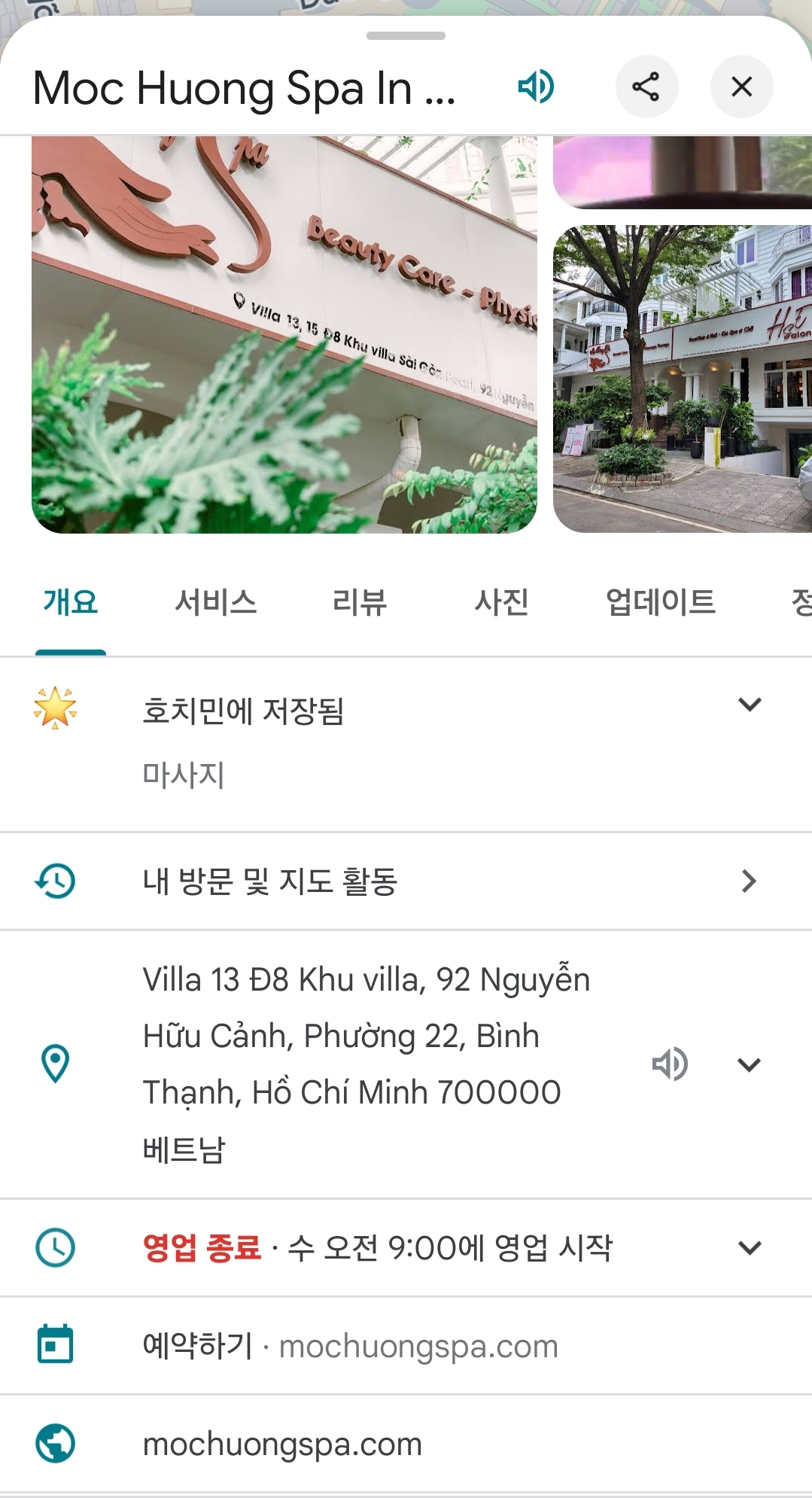
Task: Switch to the 업데이트 tab
Action: click(661, 602)
